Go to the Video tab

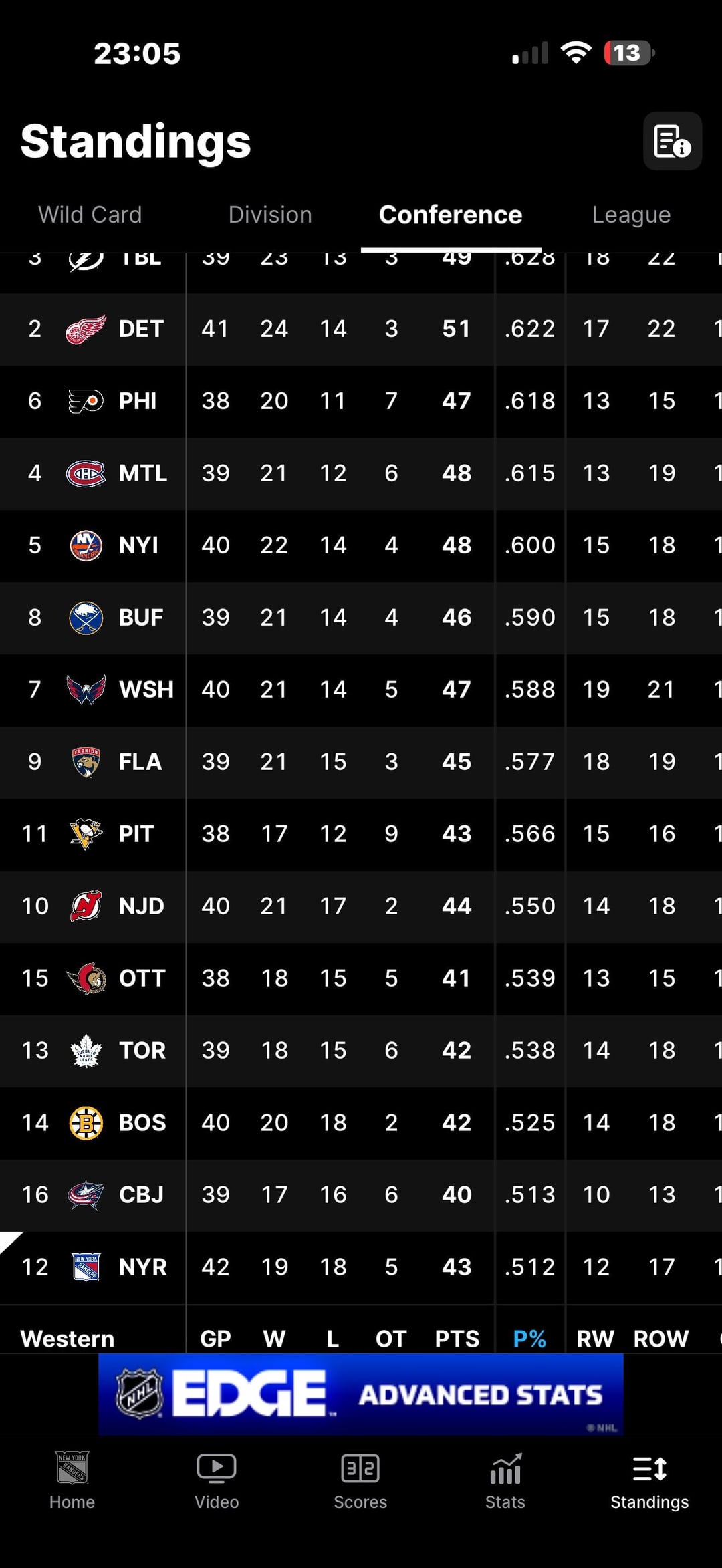[217, 1482]
